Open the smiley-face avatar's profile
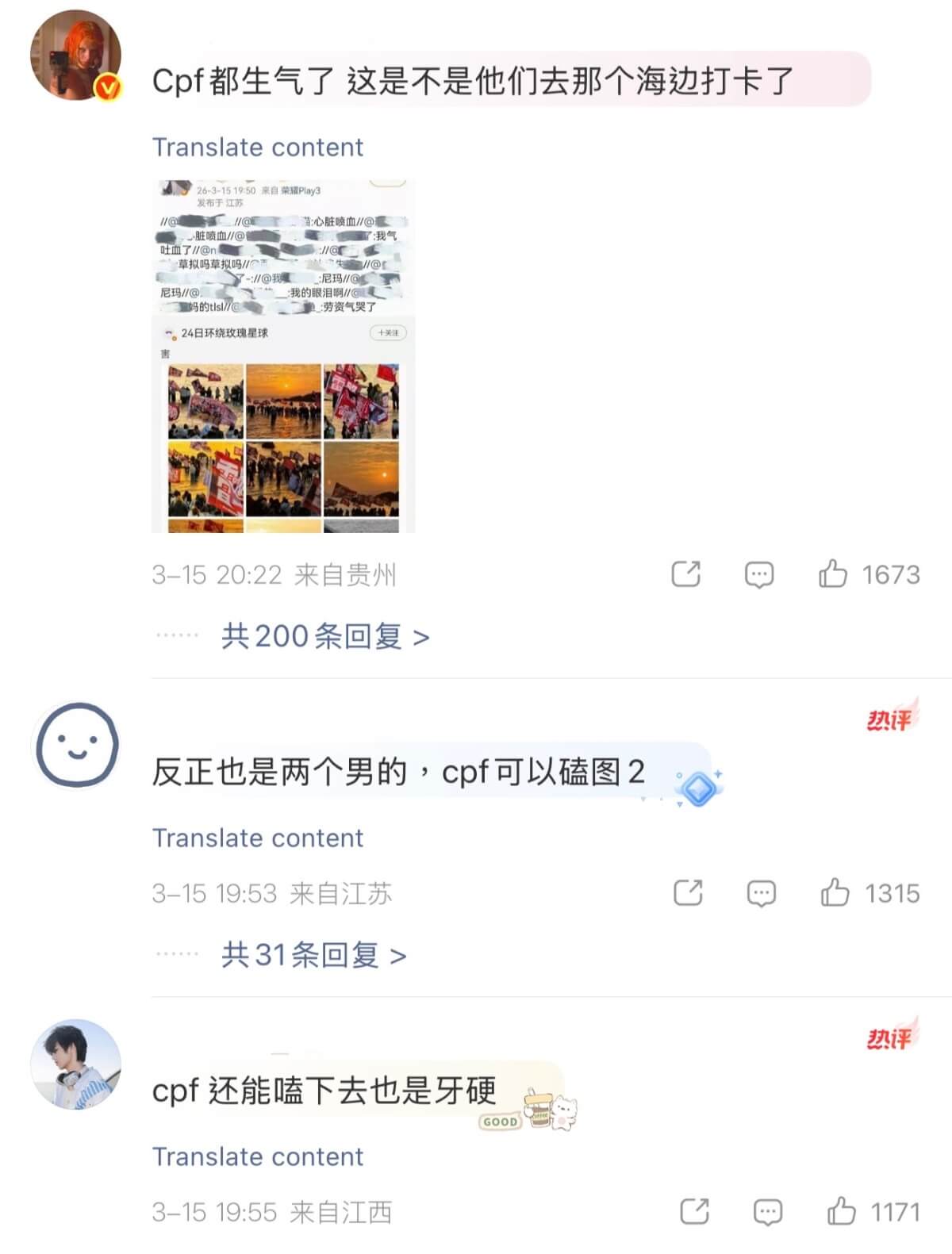The height and width of the screenshot is (1254, 952). click(x=77, y=746)
